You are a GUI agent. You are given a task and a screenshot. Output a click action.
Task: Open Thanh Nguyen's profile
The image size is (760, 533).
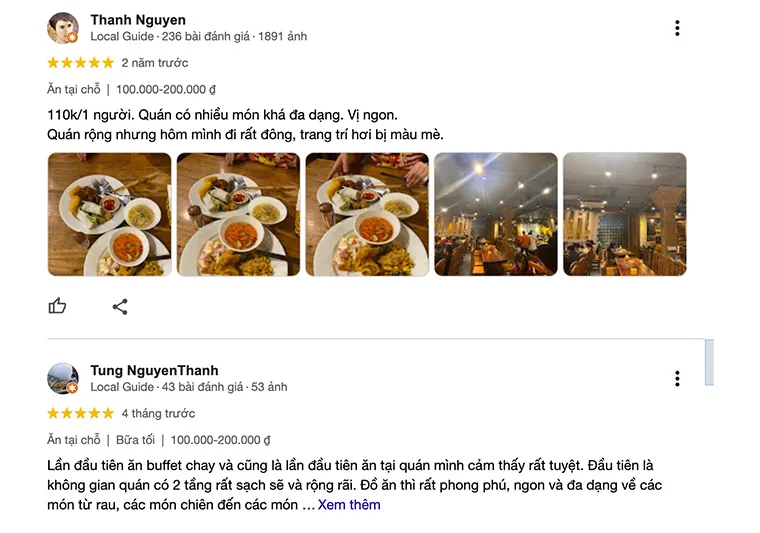click(x=138, y=20)
